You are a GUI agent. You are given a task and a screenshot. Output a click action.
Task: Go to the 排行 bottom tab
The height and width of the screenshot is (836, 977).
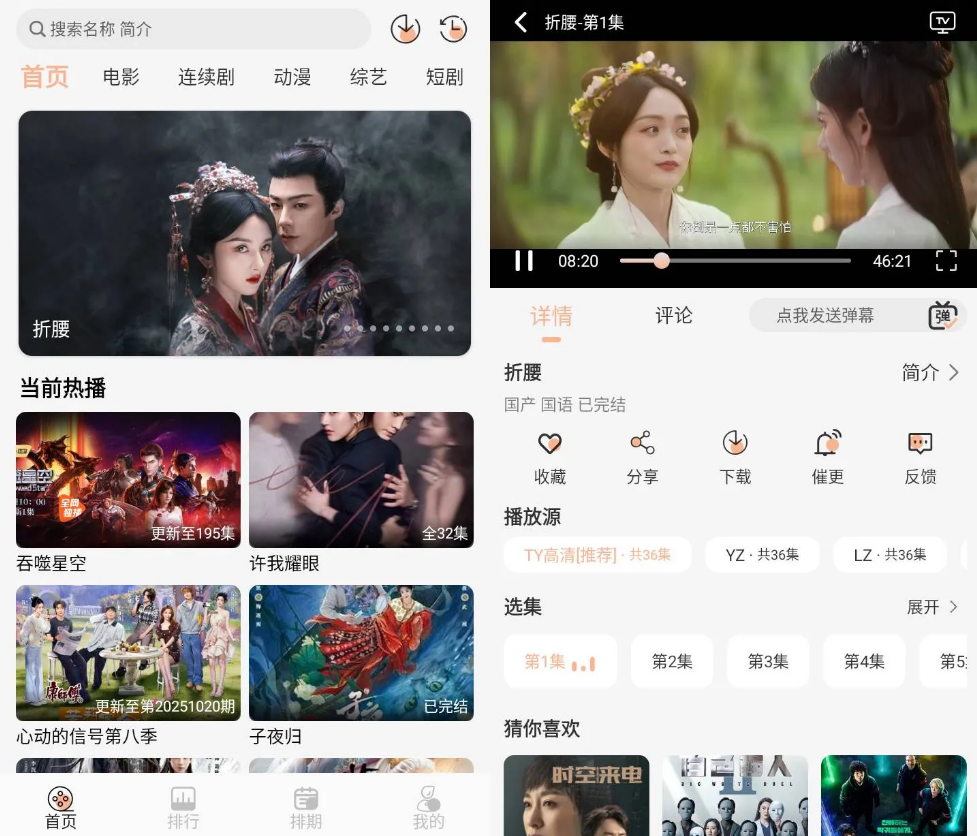pos(183,808)
